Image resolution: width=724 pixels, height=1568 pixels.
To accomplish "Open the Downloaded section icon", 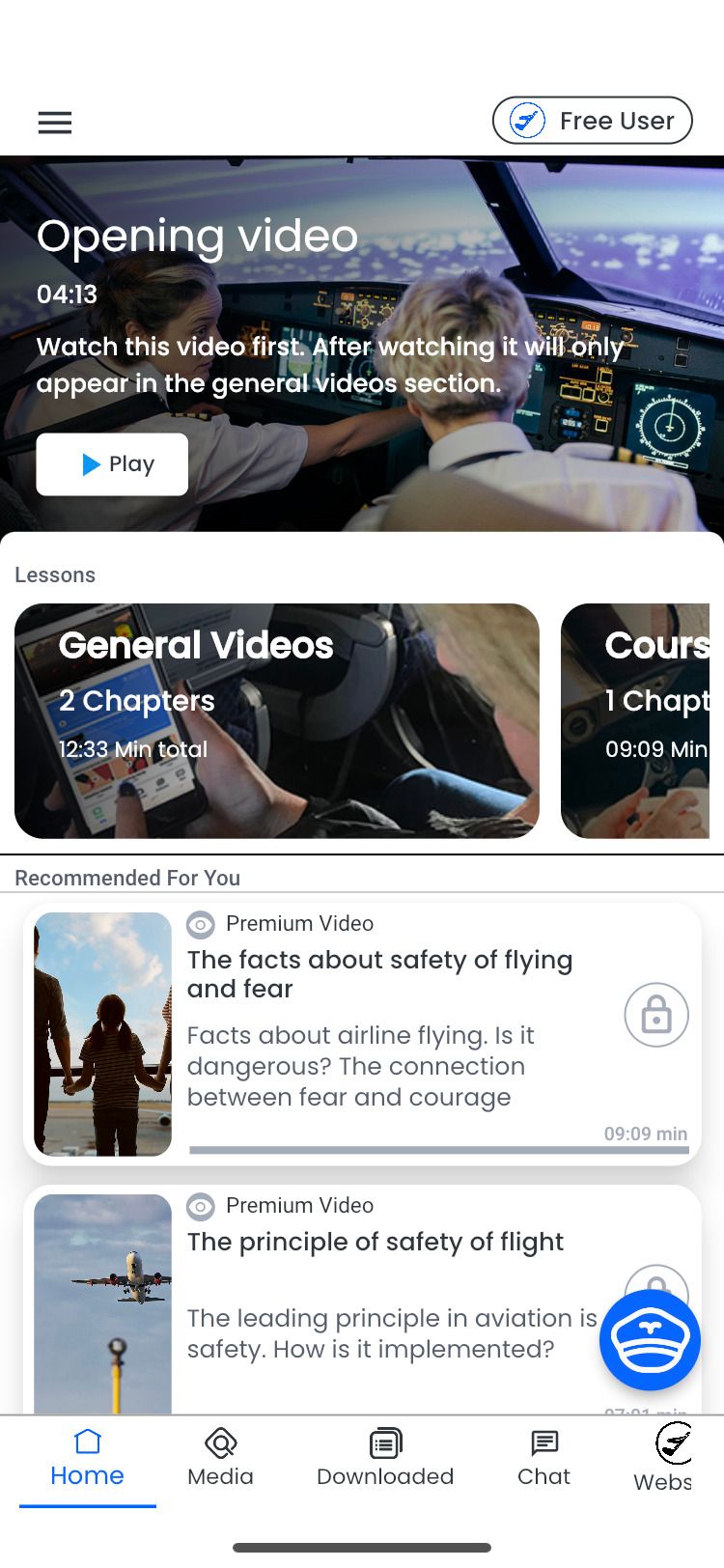I will 384,1442.
